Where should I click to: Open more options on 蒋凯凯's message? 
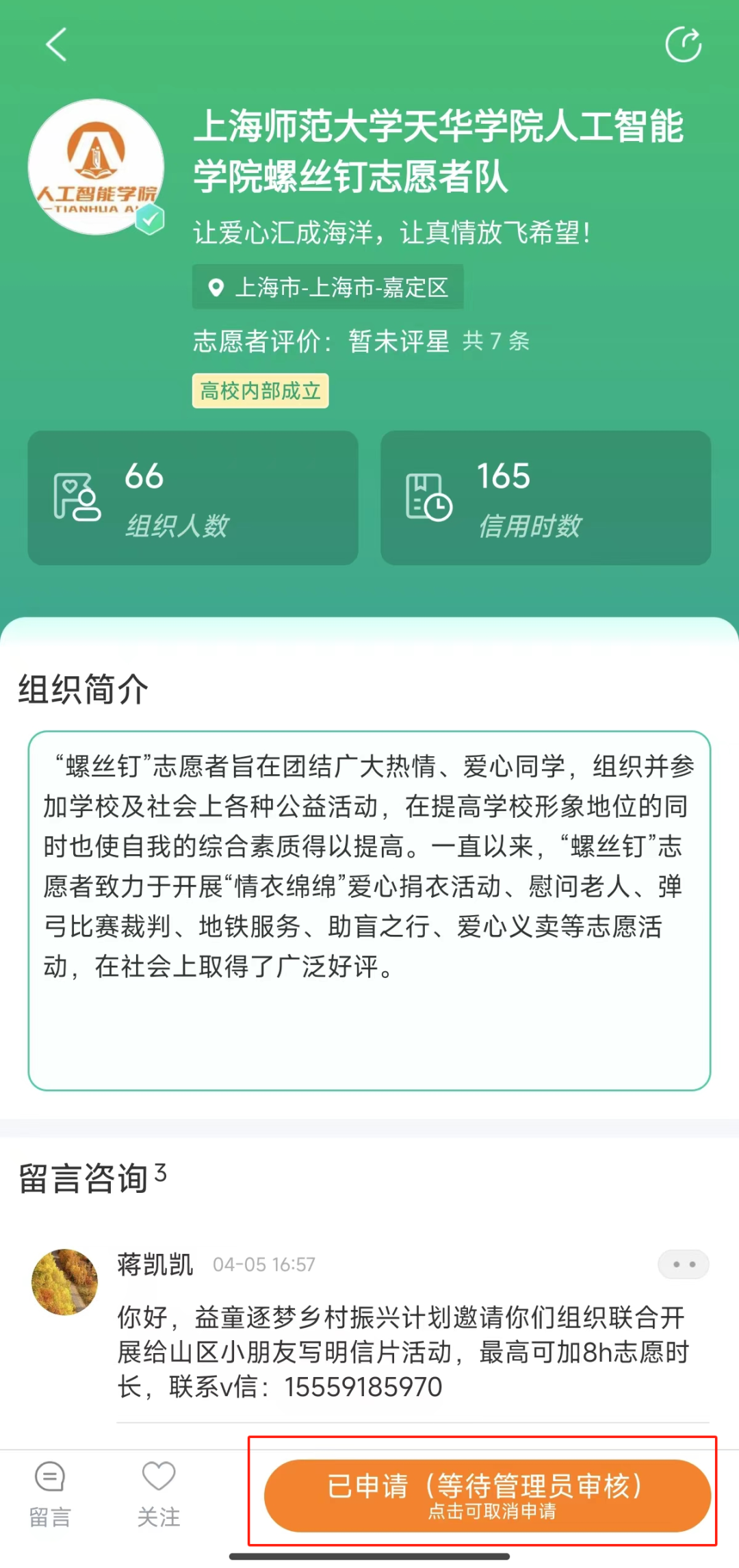tap(683, 1264)
